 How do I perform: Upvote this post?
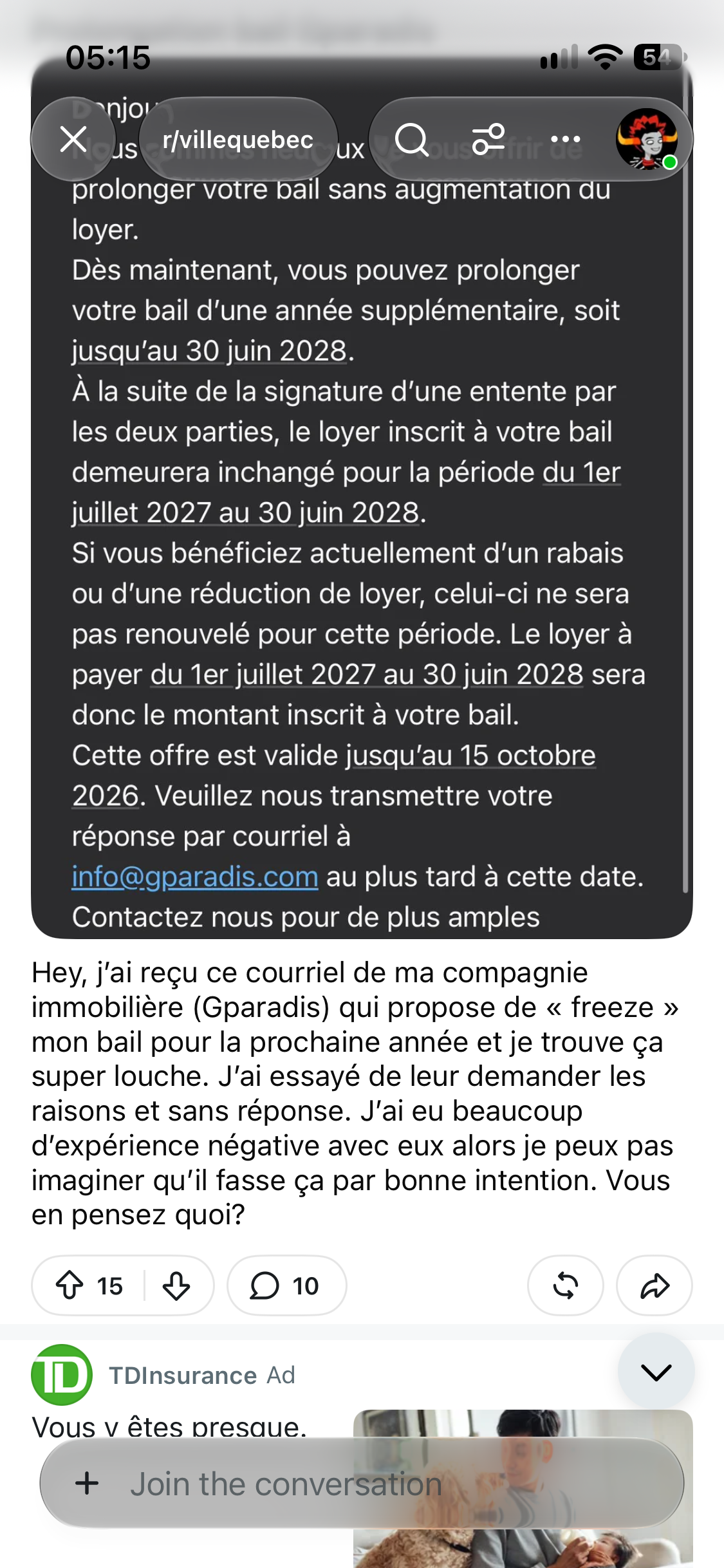[x=70, y=1285]
